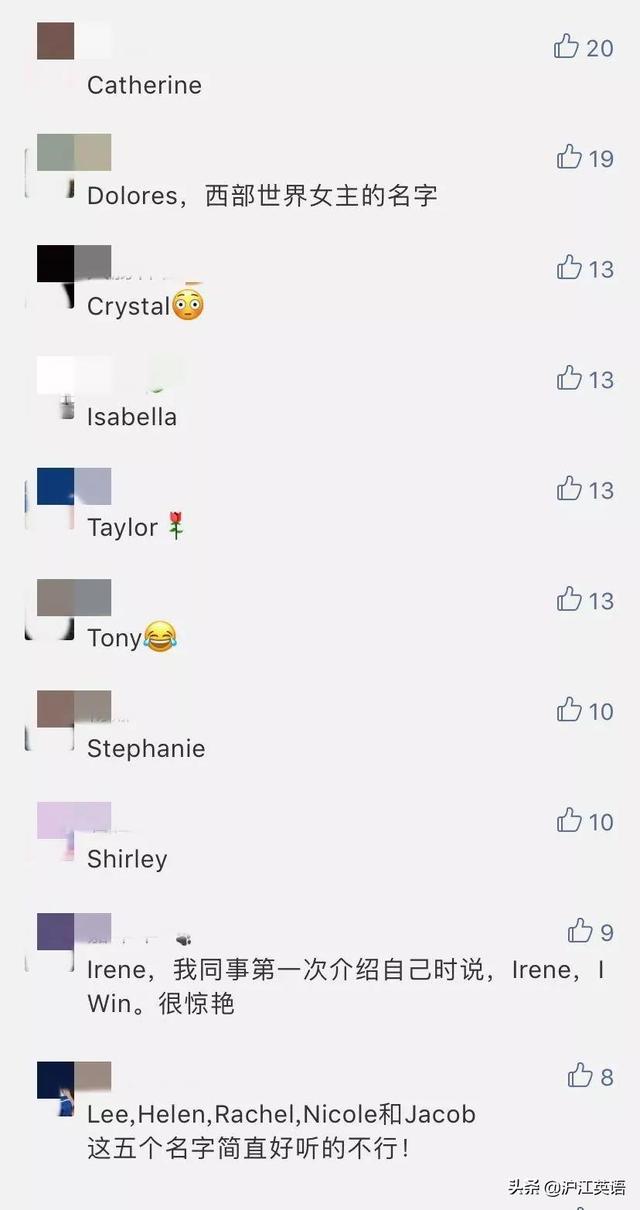The height and width of the screenshot is (1210, 640).
Task: Like the Irene, I Win comment
Action: (580, 931)
